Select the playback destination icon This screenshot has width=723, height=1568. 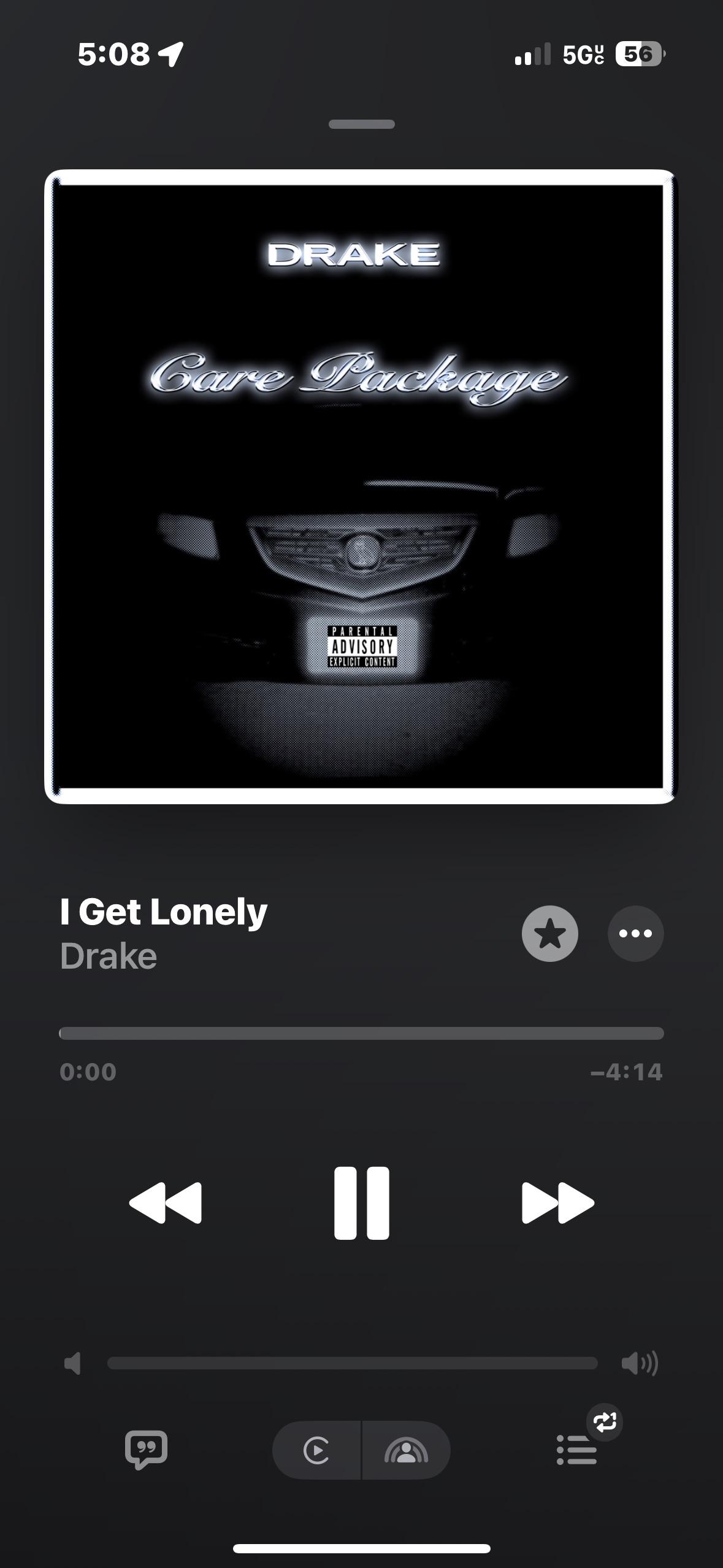(x=315, y=1450)
